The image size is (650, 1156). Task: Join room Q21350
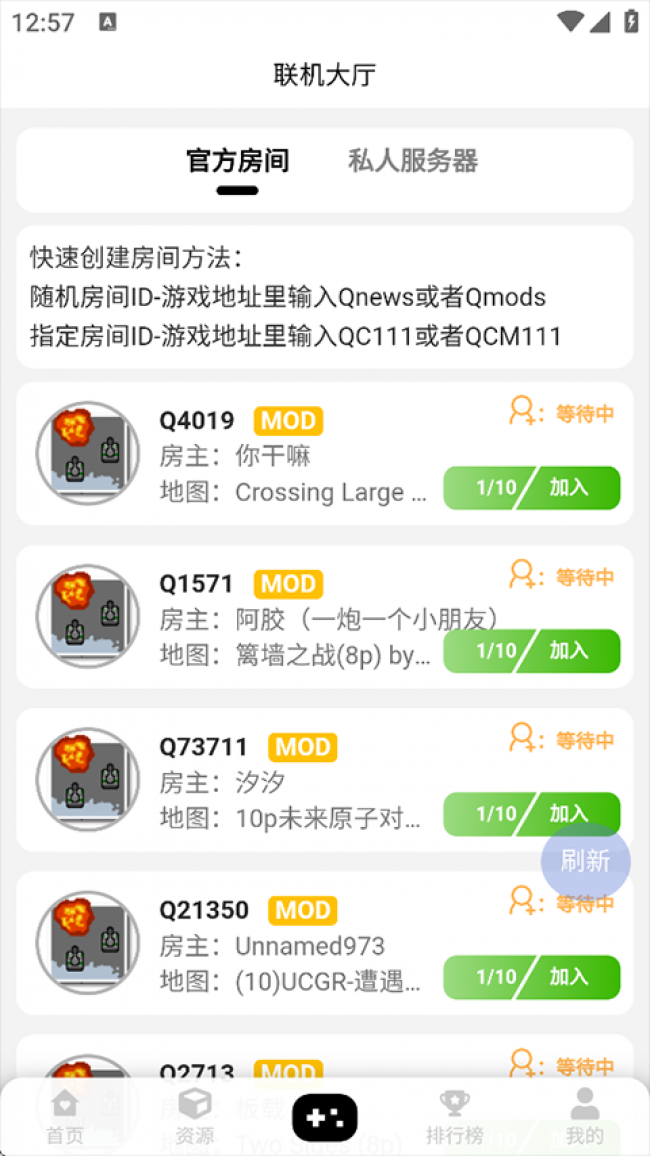(569, 977)
